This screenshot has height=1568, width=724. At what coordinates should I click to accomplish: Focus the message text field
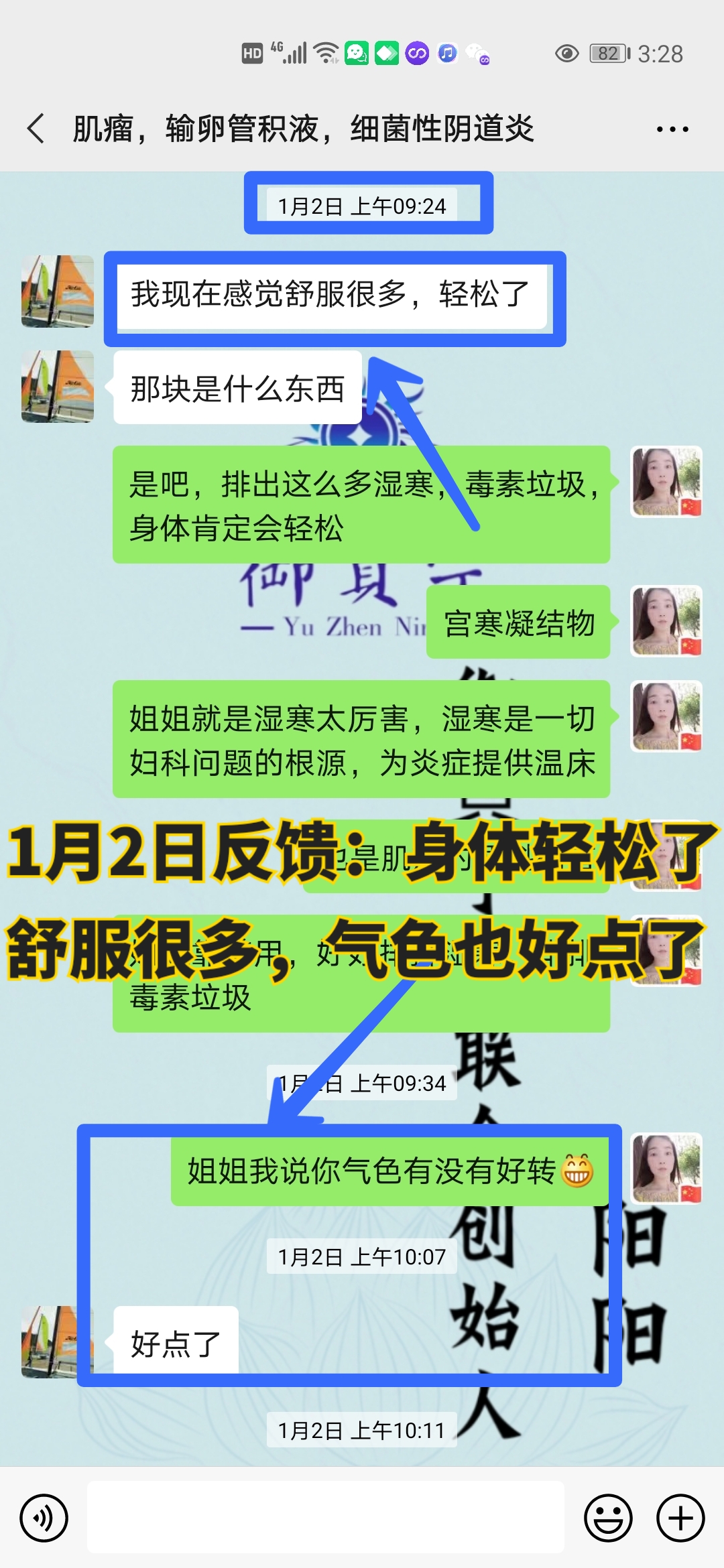(326, 1518)
